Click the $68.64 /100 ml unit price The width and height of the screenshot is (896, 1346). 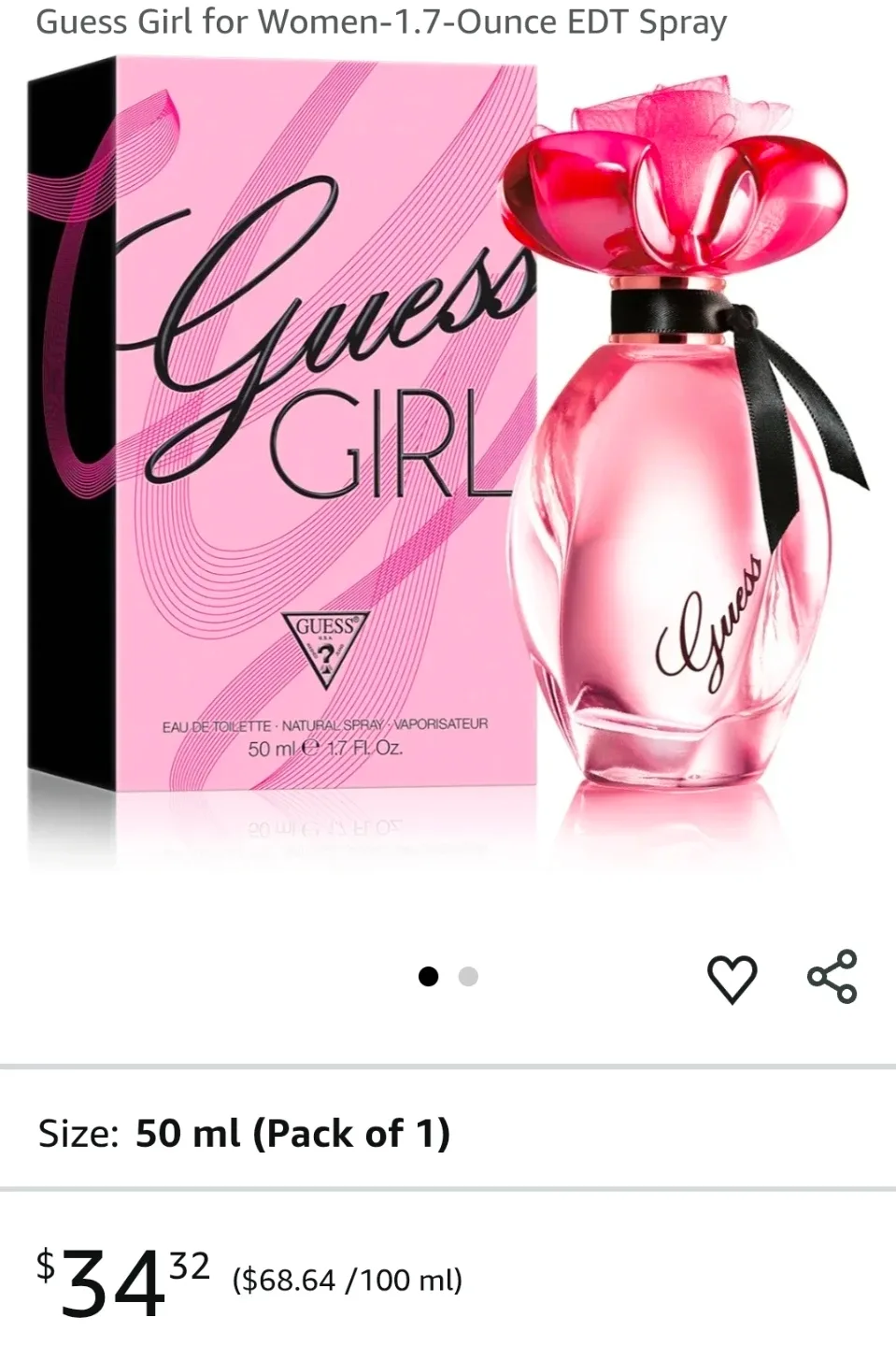click(345, 1275)
